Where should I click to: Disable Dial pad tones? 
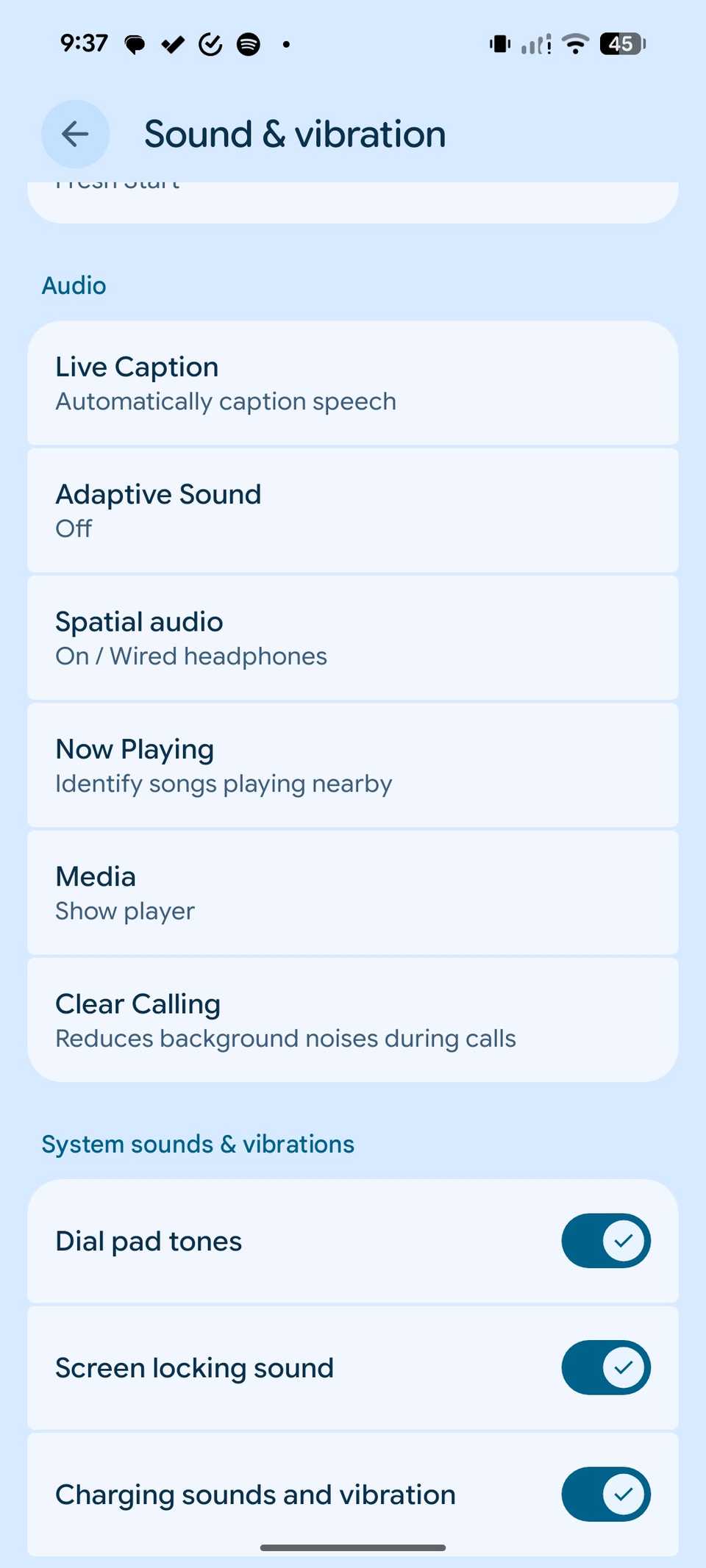(605, 1240)
